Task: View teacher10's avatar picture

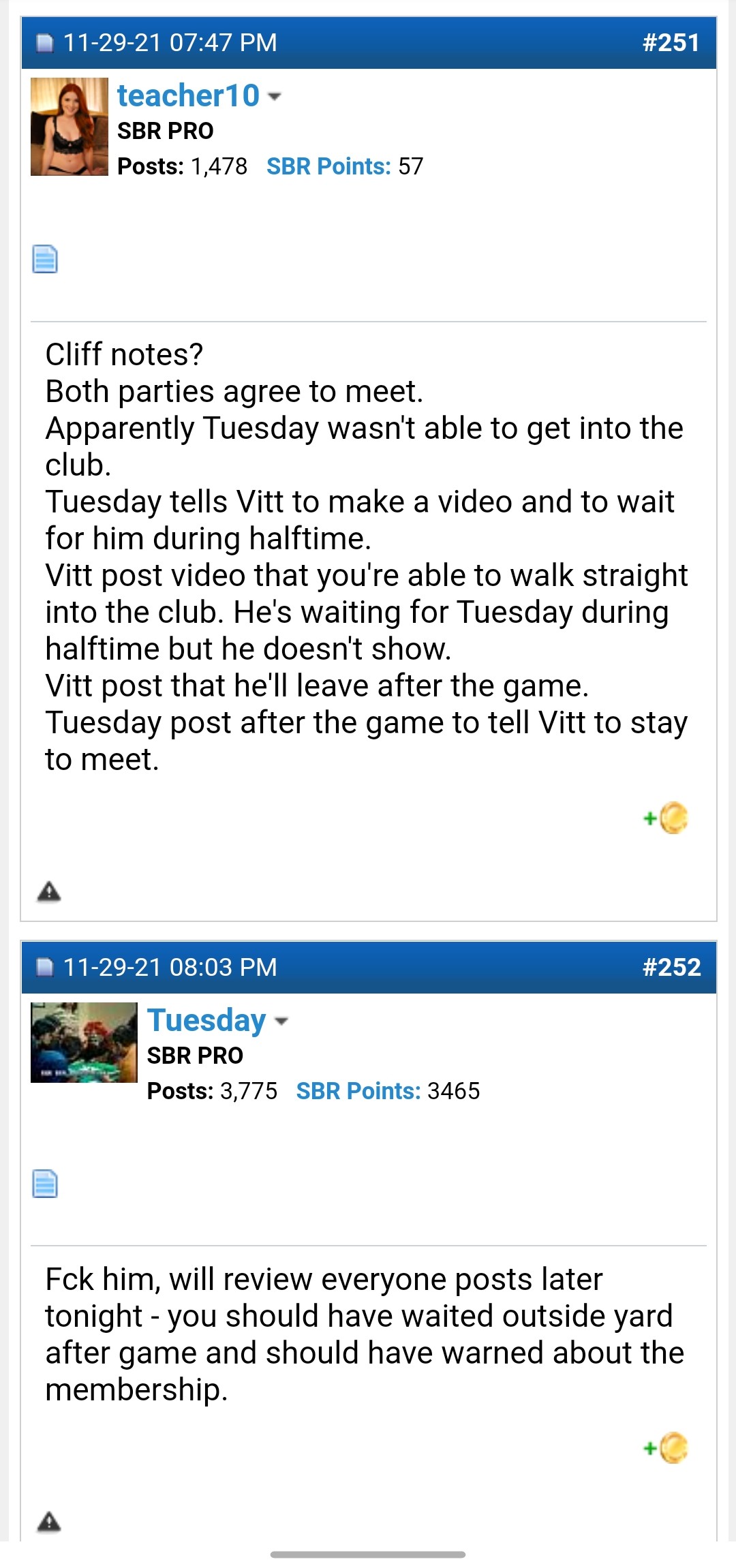Action: click(x=71, y=127)
